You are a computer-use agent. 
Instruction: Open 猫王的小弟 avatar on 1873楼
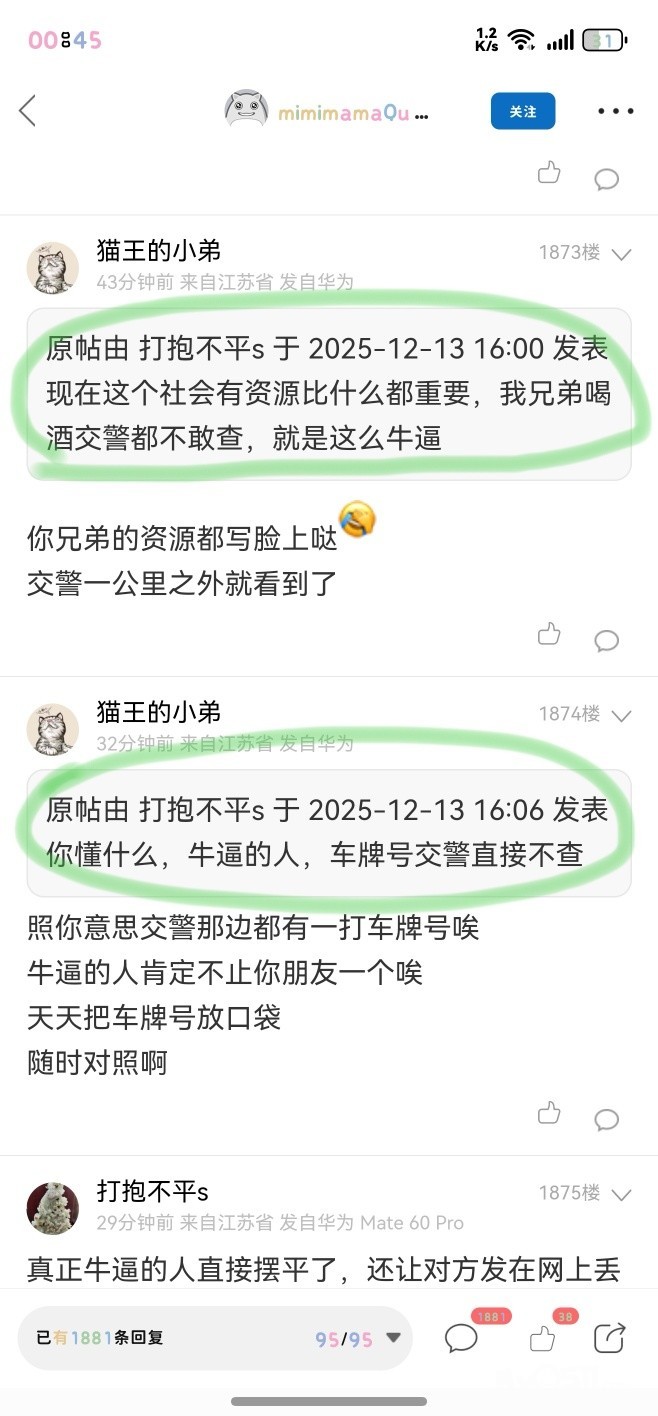coord(52,267)
